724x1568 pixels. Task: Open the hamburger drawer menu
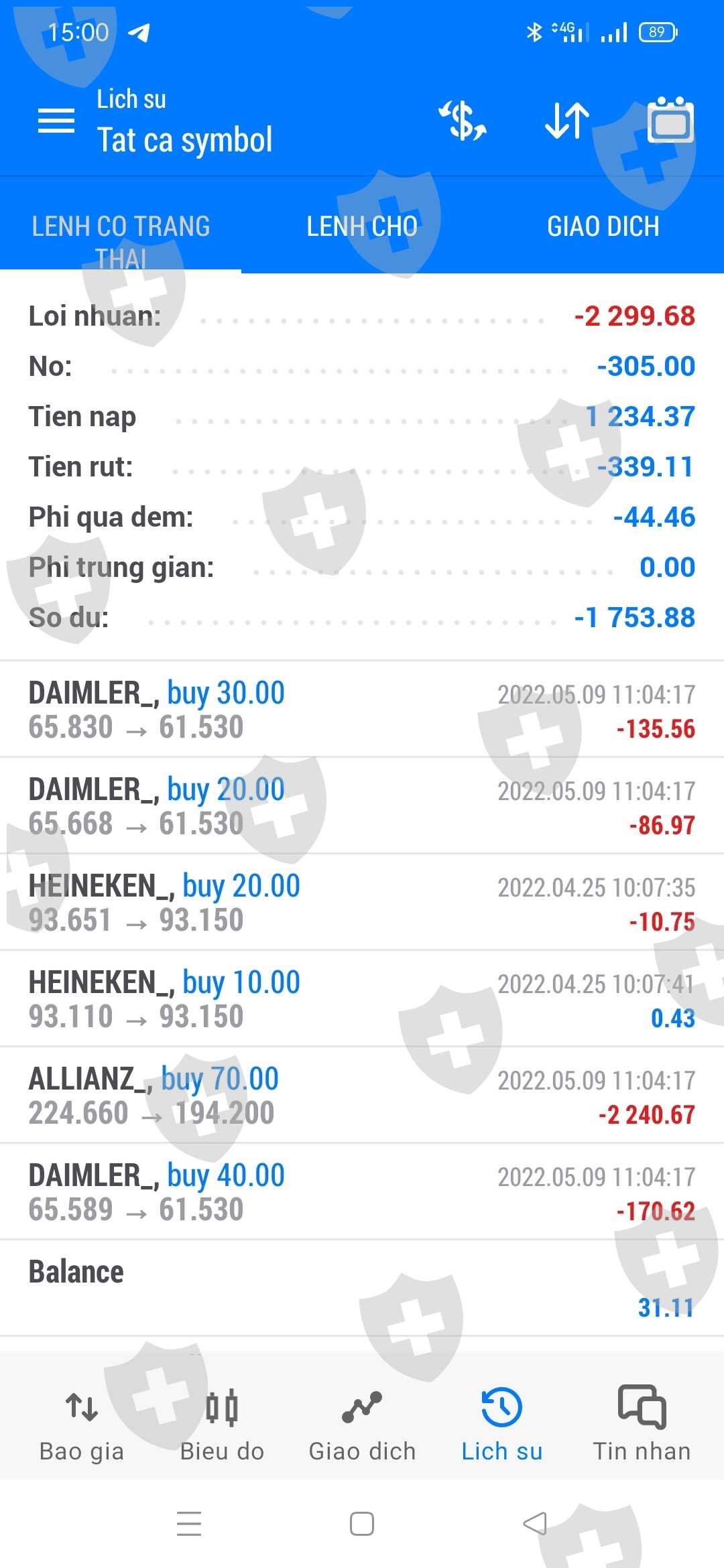click(x=56, y=121)
